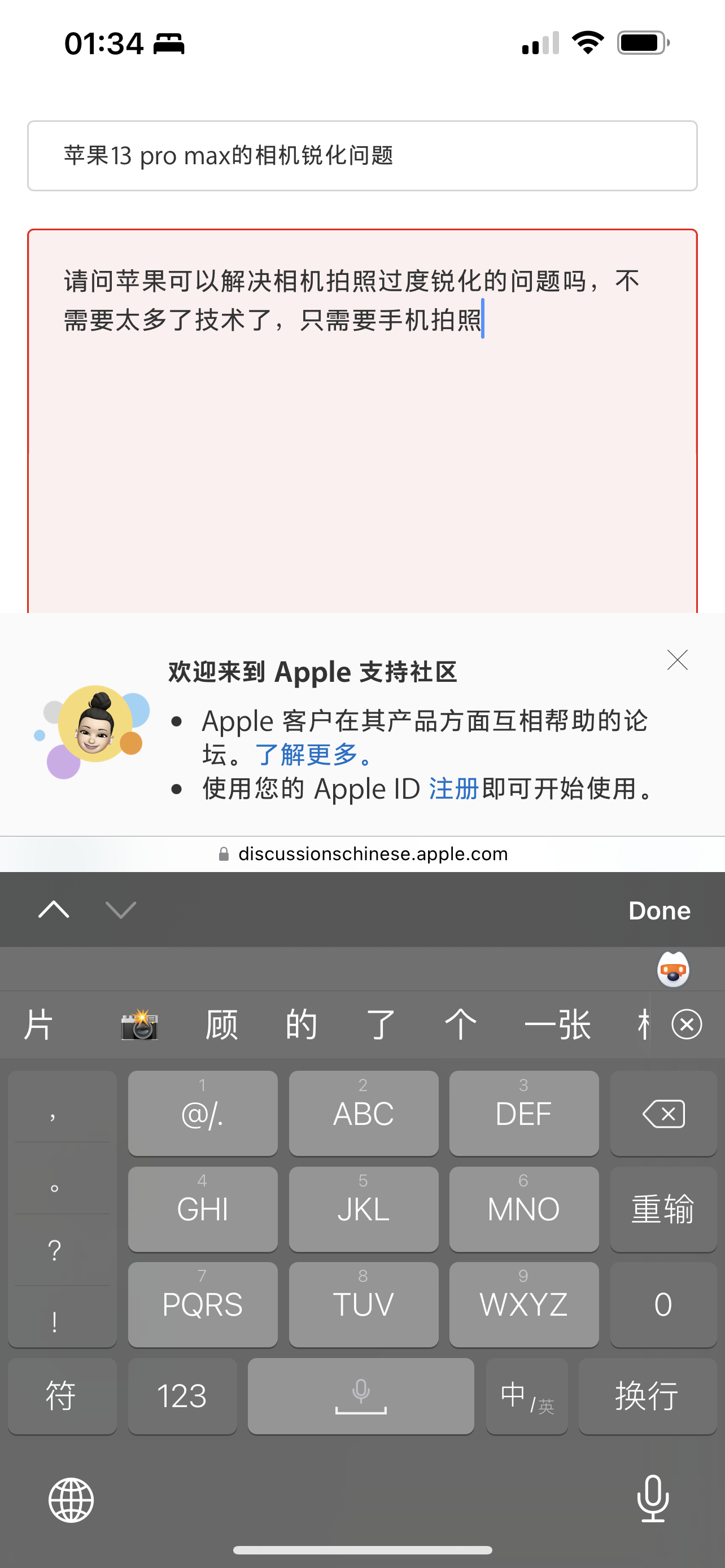
Task: Open the 注册 sign-up link
Action: [x=453, y=789]
